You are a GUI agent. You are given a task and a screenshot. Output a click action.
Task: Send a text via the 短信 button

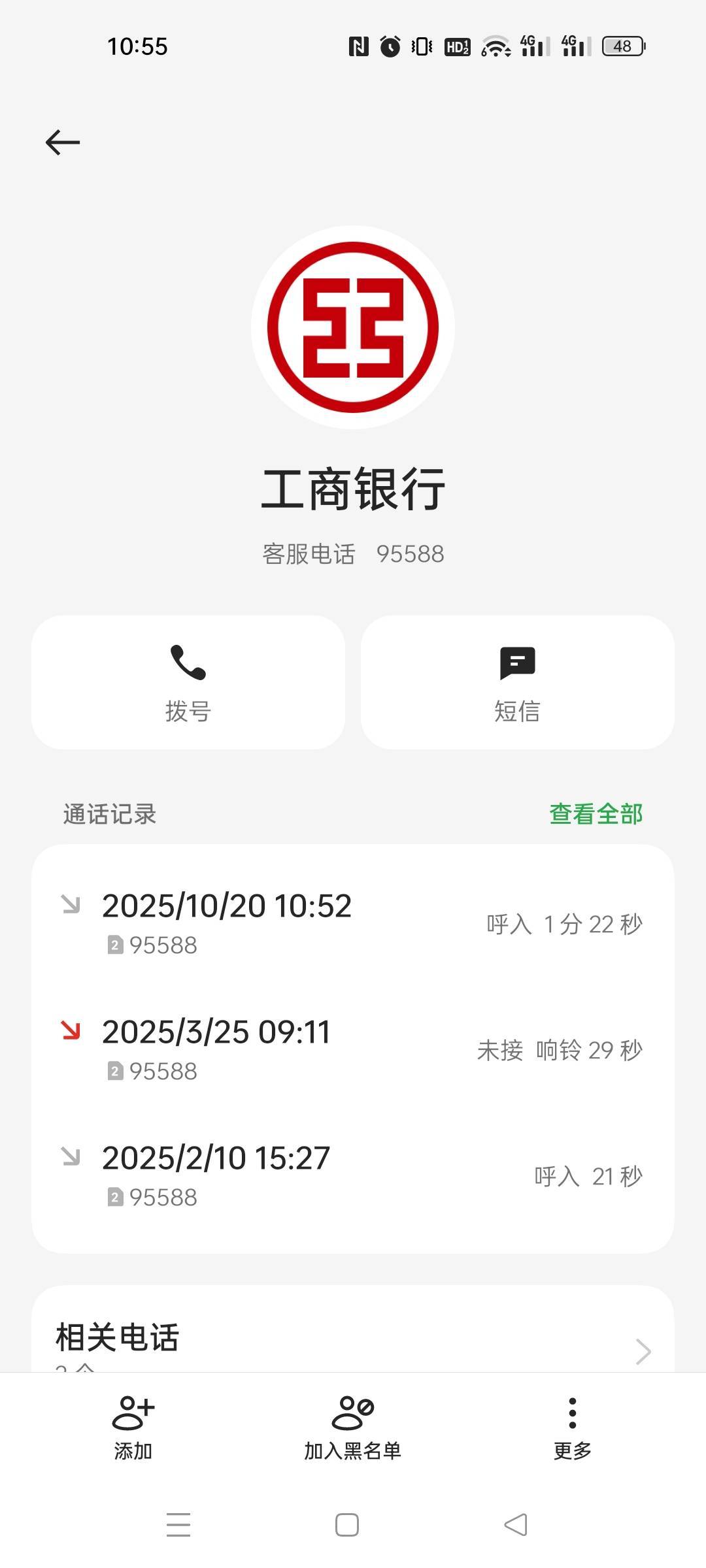point(517,682)
